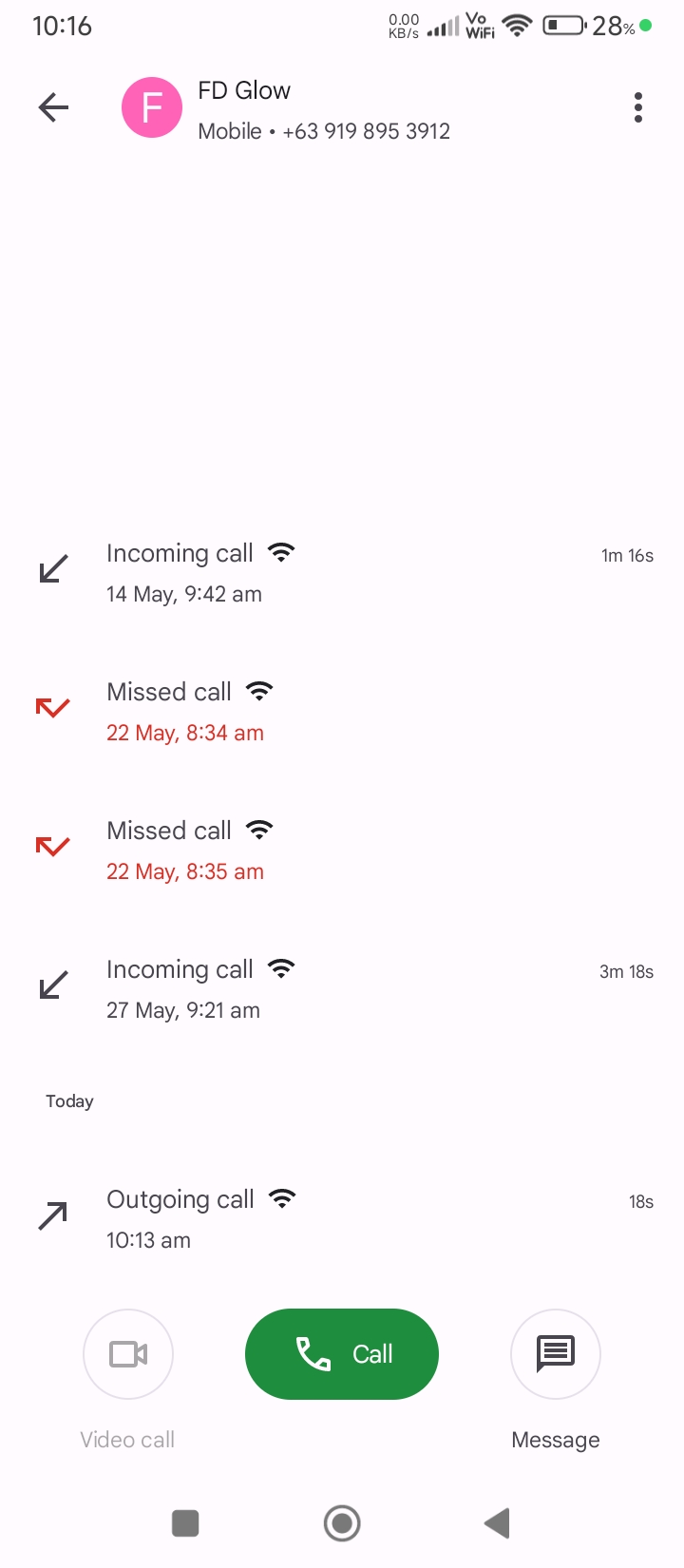684x1568 pixels.
Task: Go back using the arrow icon
Action: tap(53, 107)
